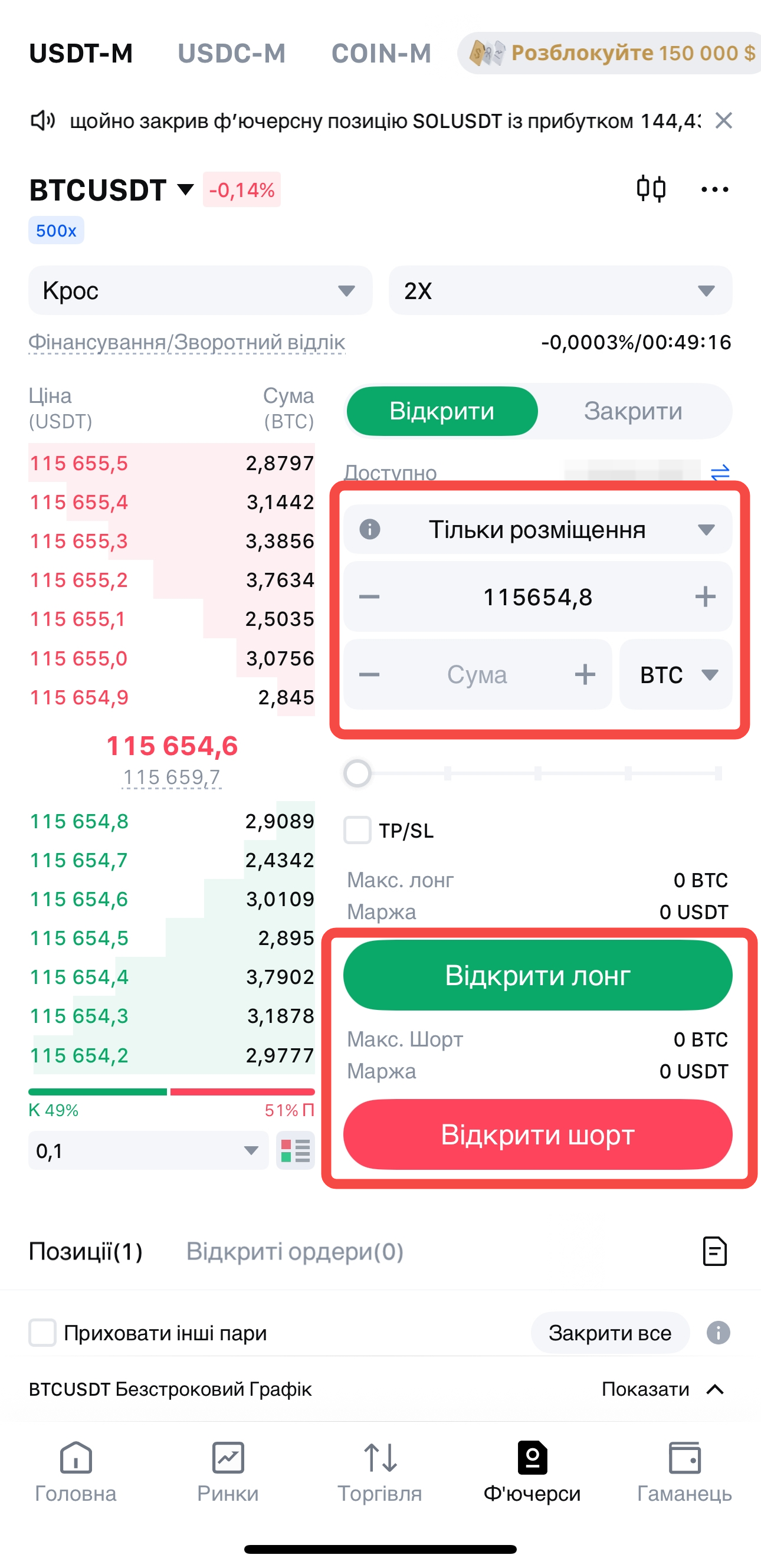Screen dimensions: 761x1568
Task: Tap Відкрити шорт button
Action: point(537,1134)
